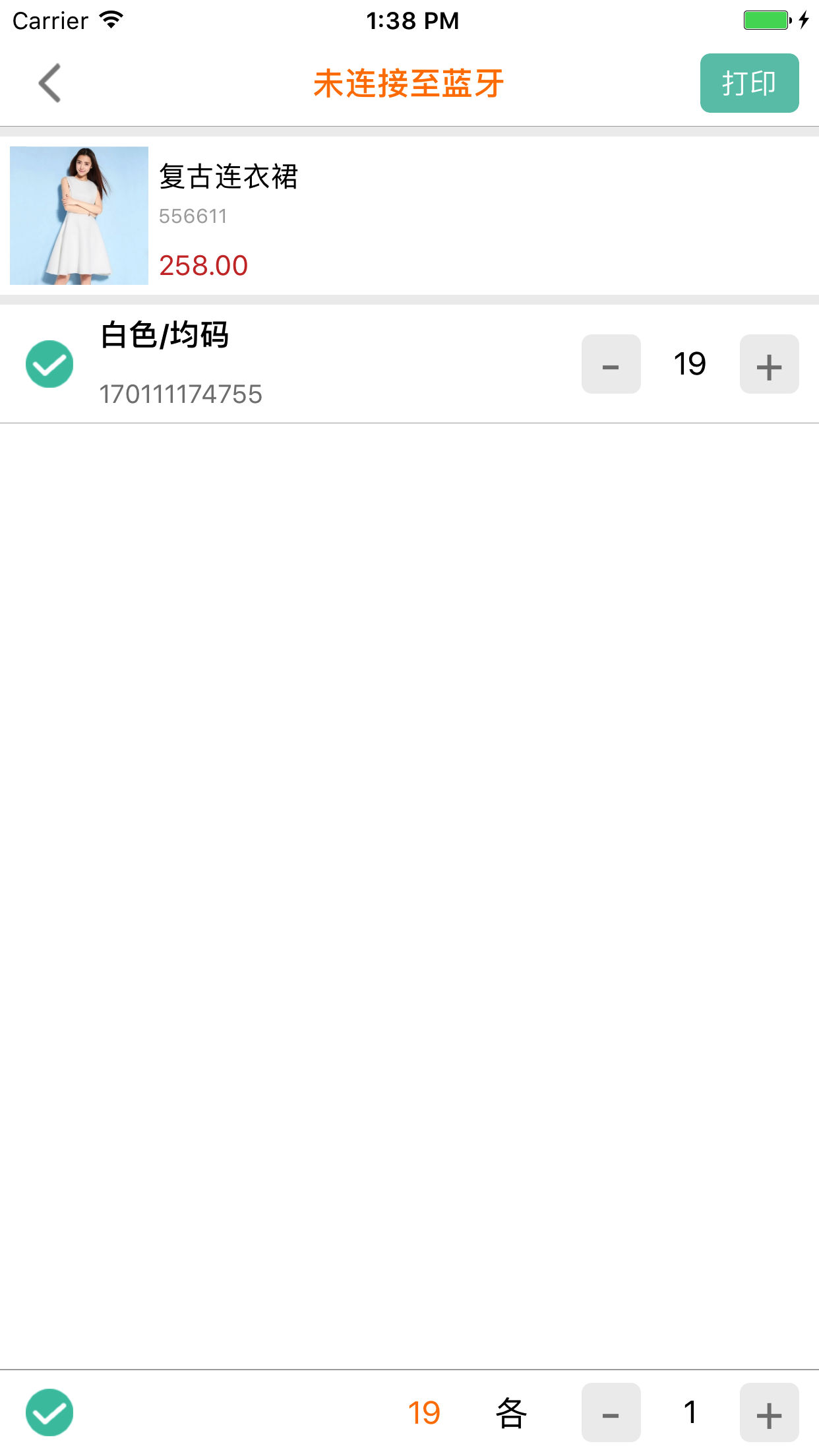Deselect the variant with barcode 170111174755
Screen dimensions: 819x1456
click(49, 364)
